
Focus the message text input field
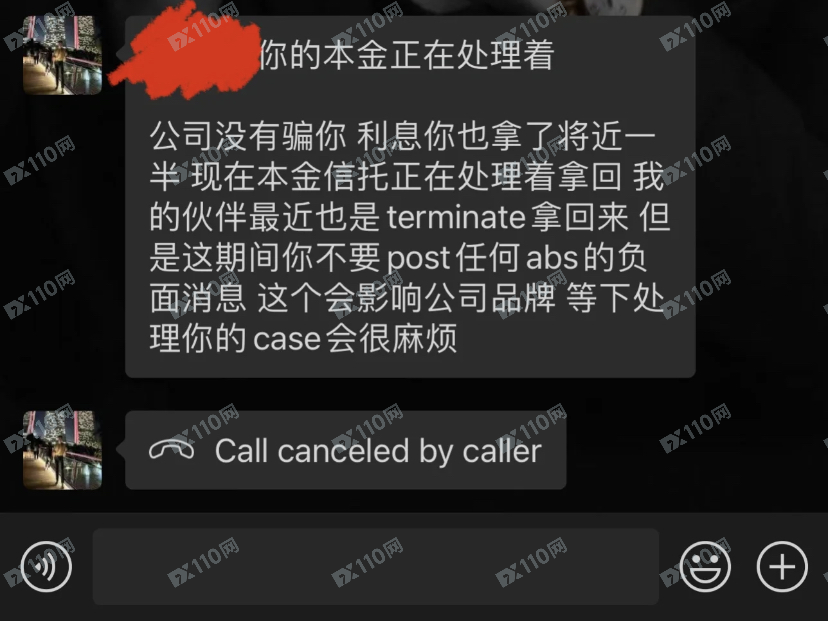375,567
